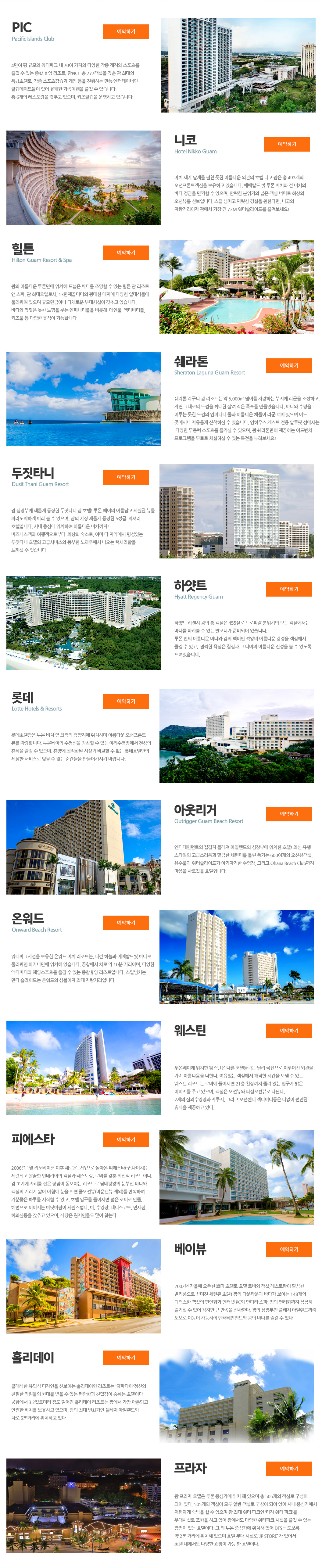Reserve the 니코 Hotel Nikko Guam

(287, 144)
